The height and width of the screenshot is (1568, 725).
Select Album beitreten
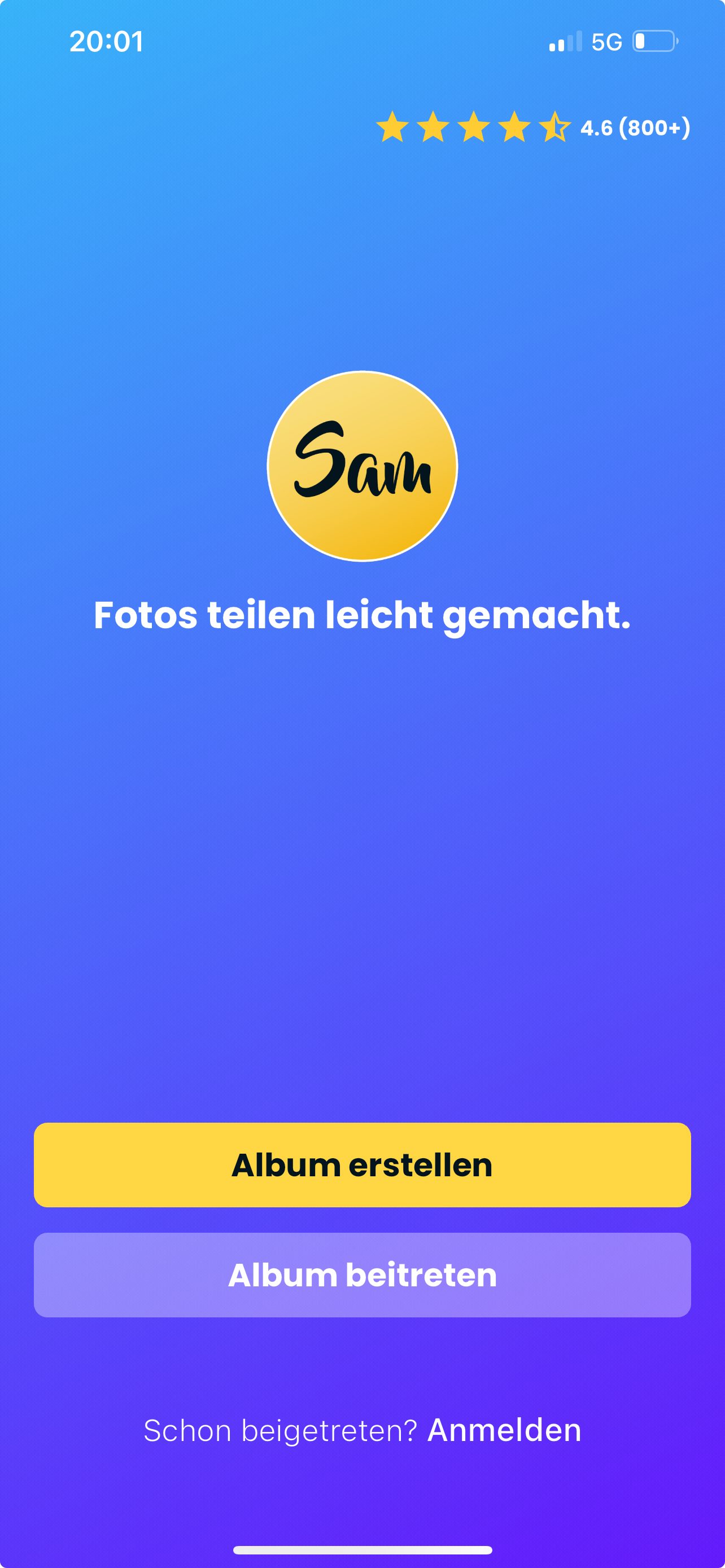click(x=362, y=1275)
